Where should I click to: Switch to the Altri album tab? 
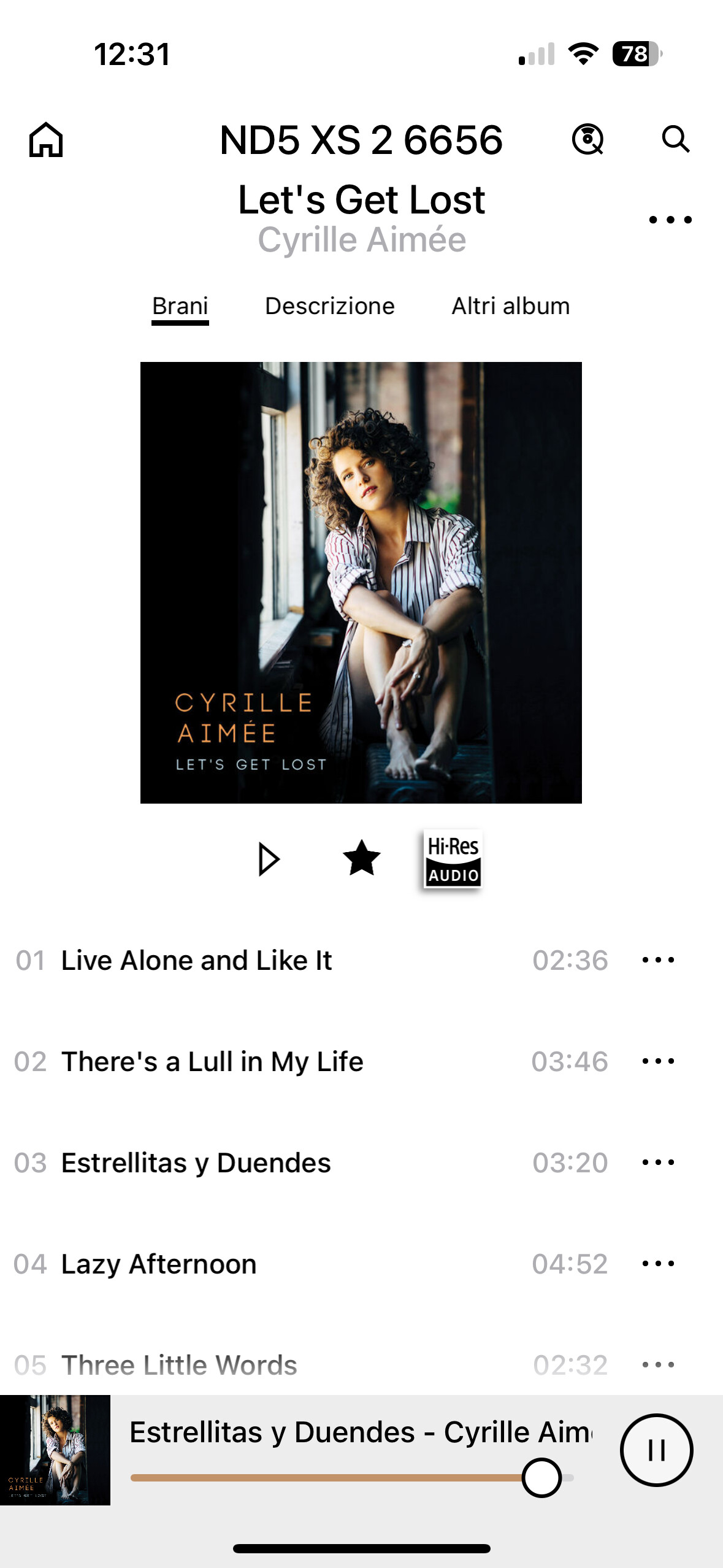[510, 306]
